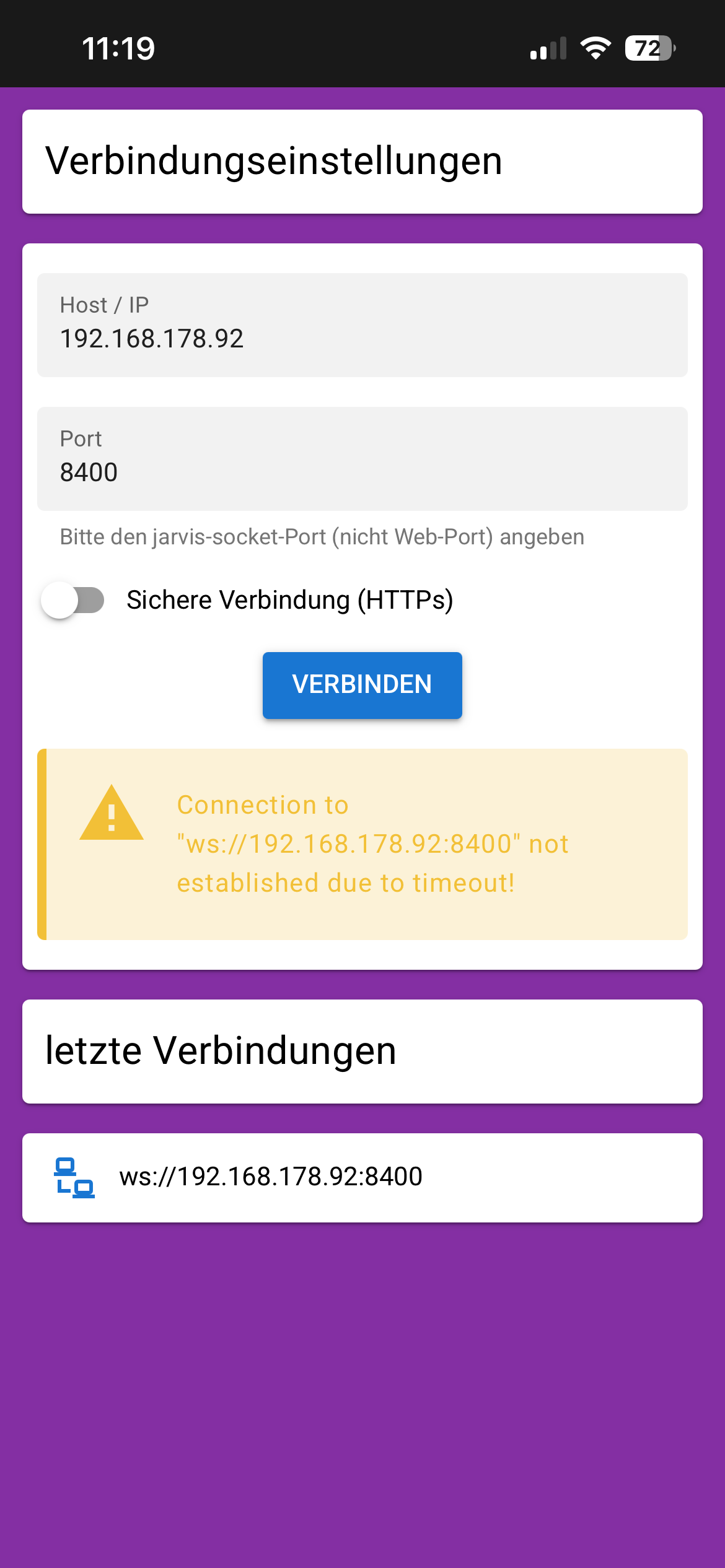
Task: Enable Sichere Verbindung (HTTPs) switch
Action: coord(73,600)
